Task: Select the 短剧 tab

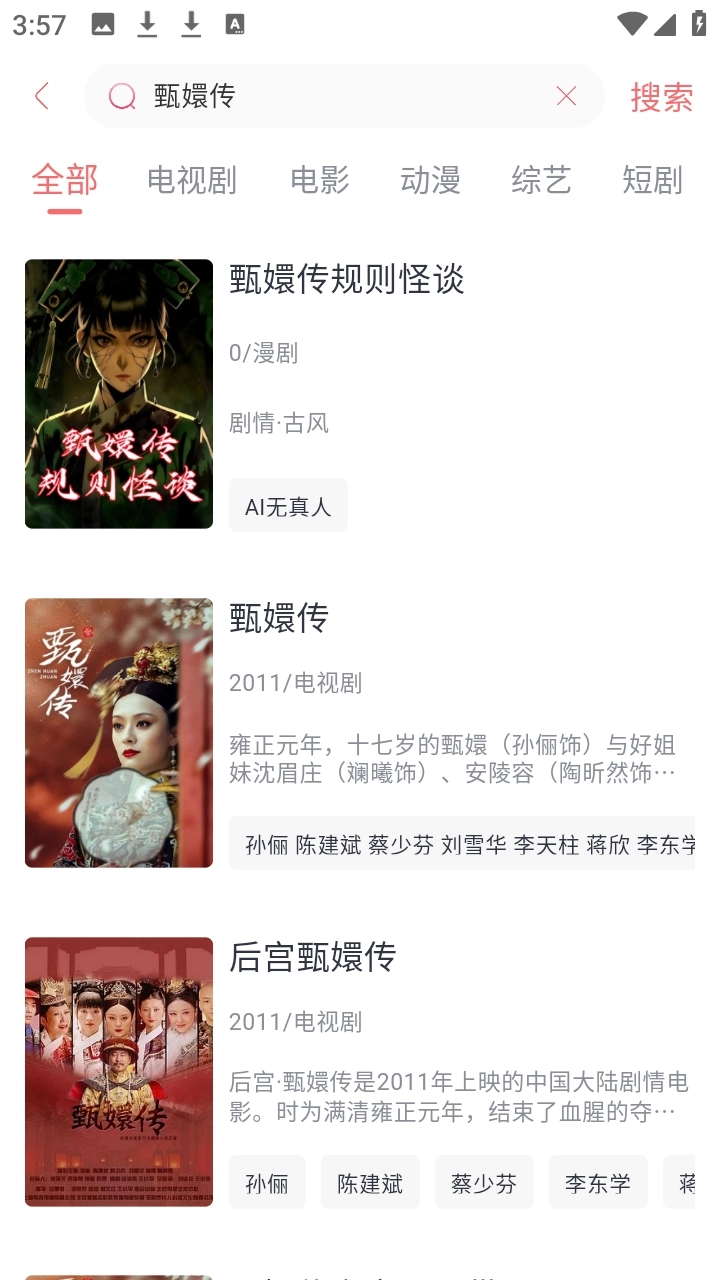Action: pos(651,181)
